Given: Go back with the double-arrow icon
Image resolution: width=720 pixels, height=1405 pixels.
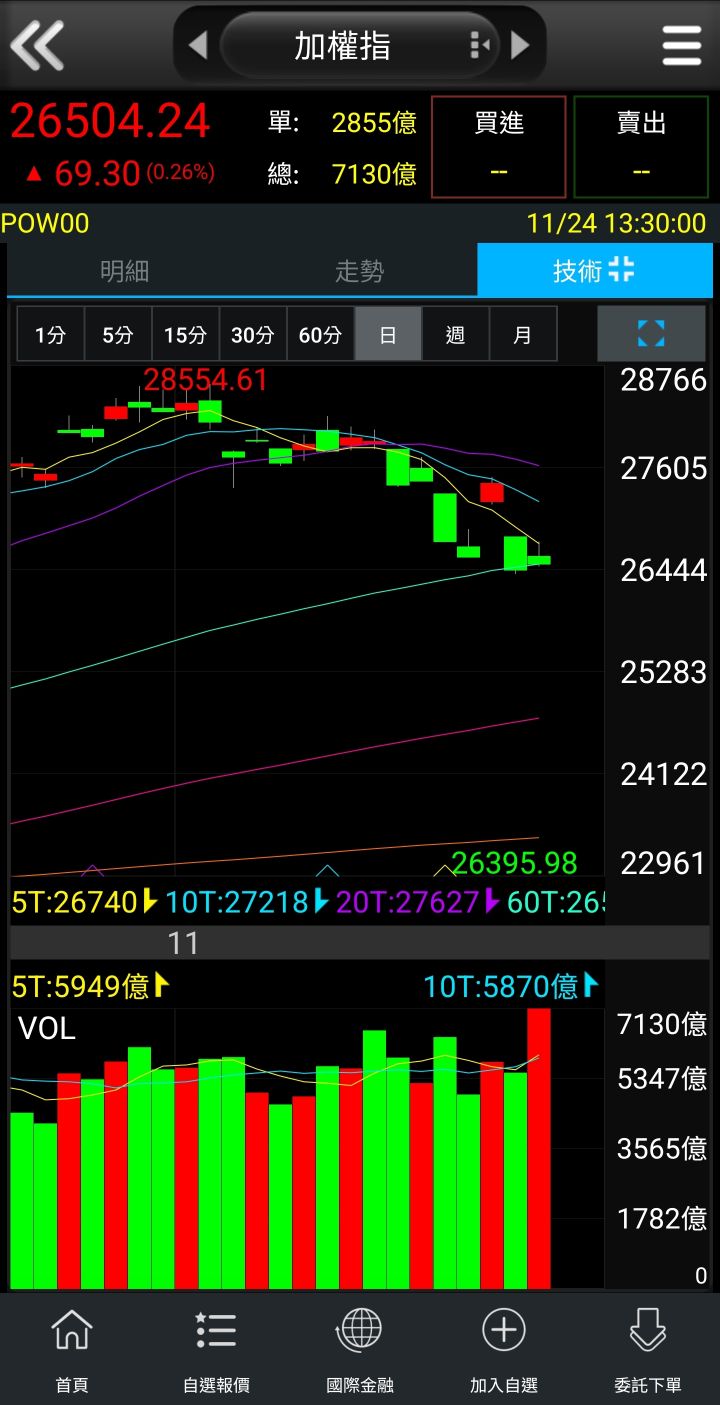Looking at the screenshot, I should click(37, 45).
